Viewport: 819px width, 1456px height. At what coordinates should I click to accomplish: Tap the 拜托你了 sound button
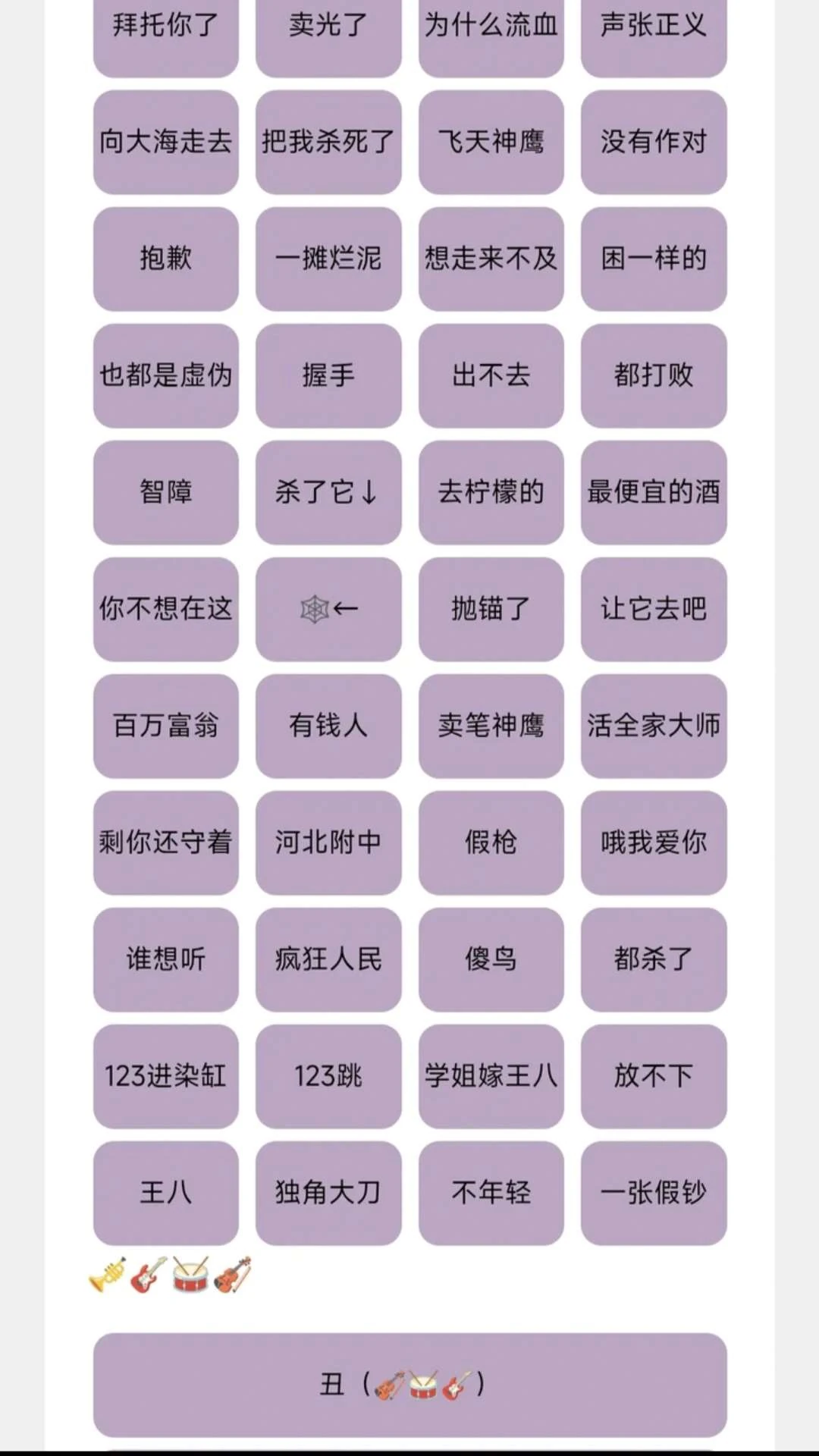(x=165, y=30)
